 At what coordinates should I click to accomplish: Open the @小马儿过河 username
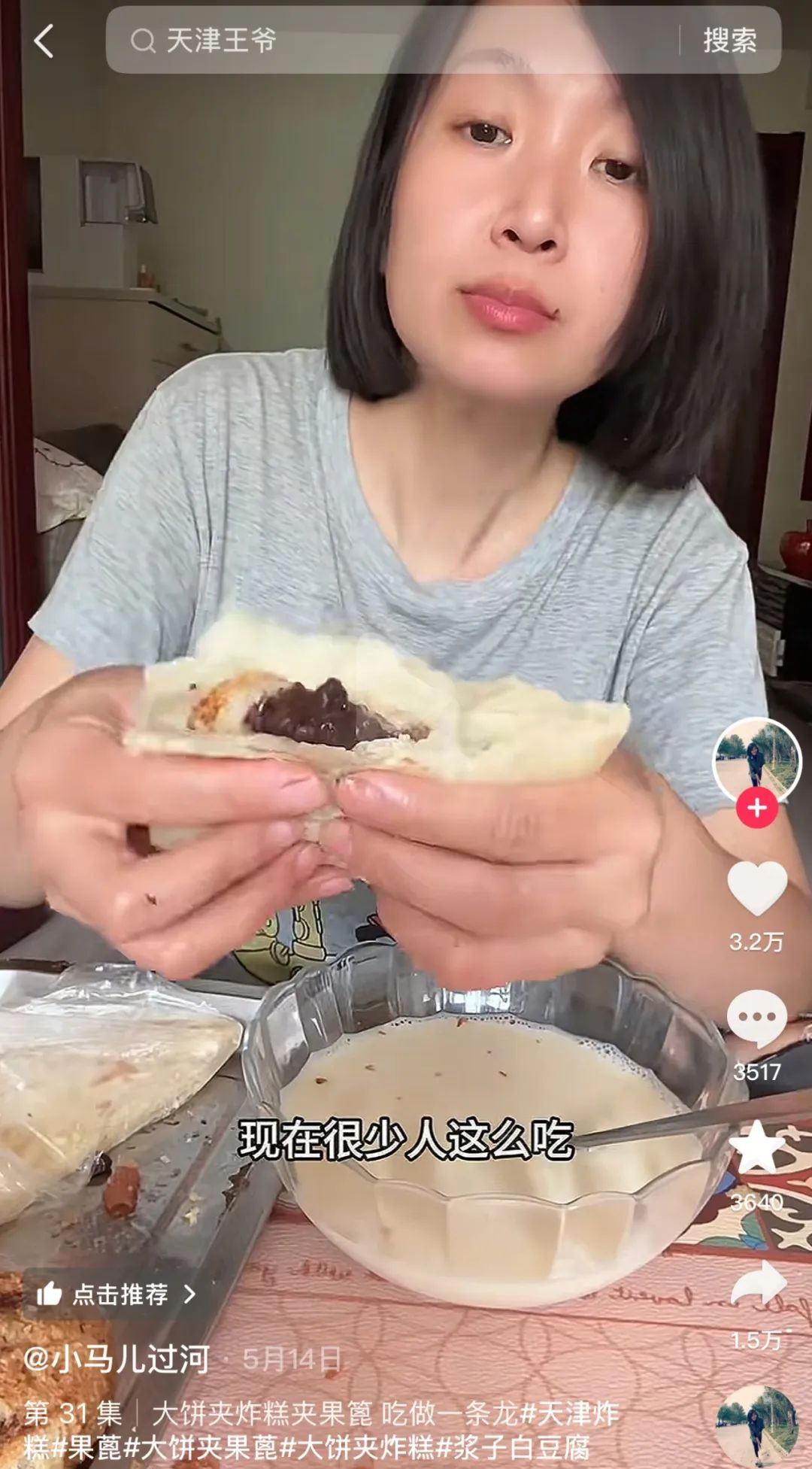(x=117, y=1358)
